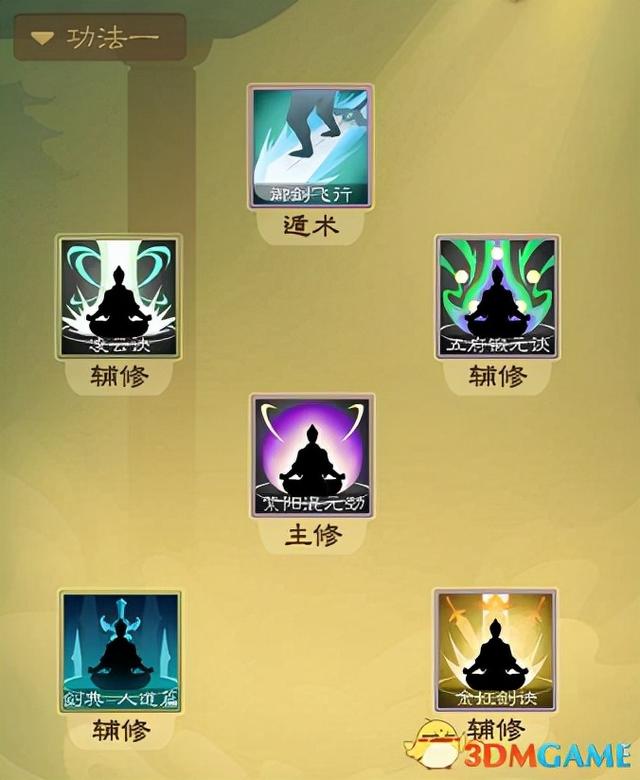Select the 凌云诀 辅修 skill
Viewport: 640px width, 780px height.
pos(119,297)
